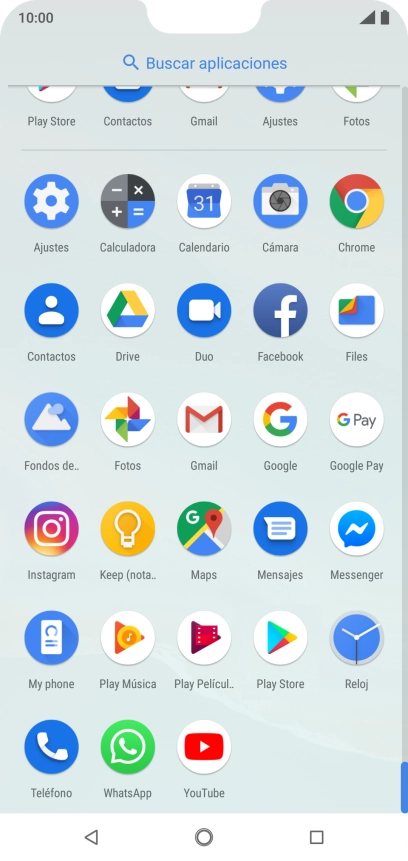The height and width of the screenshot is (861, 408).
Task: Open the Buscar aplicaciones search bar
Action: click(x=204, y=63)
